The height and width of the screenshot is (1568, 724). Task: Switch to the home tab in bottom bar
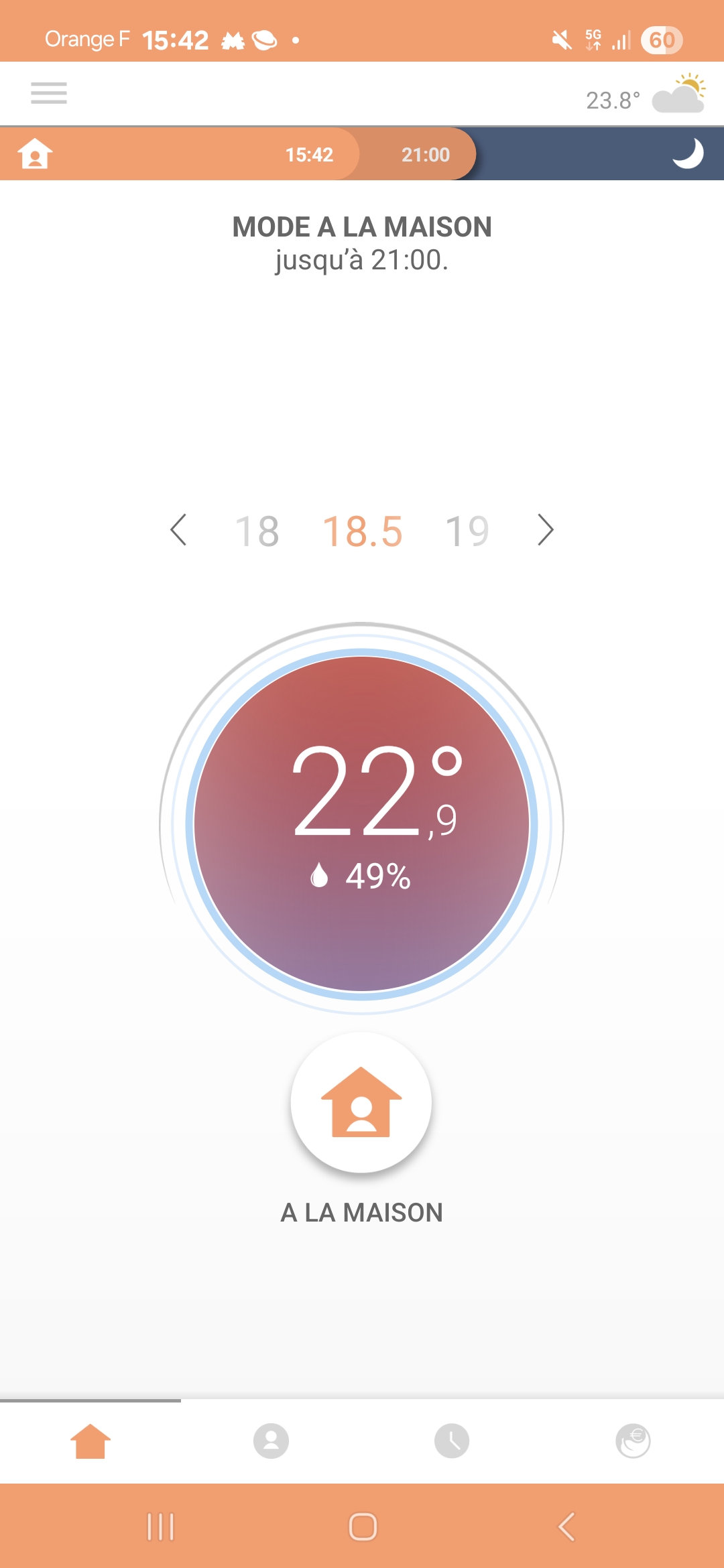tap(90, 1441)
